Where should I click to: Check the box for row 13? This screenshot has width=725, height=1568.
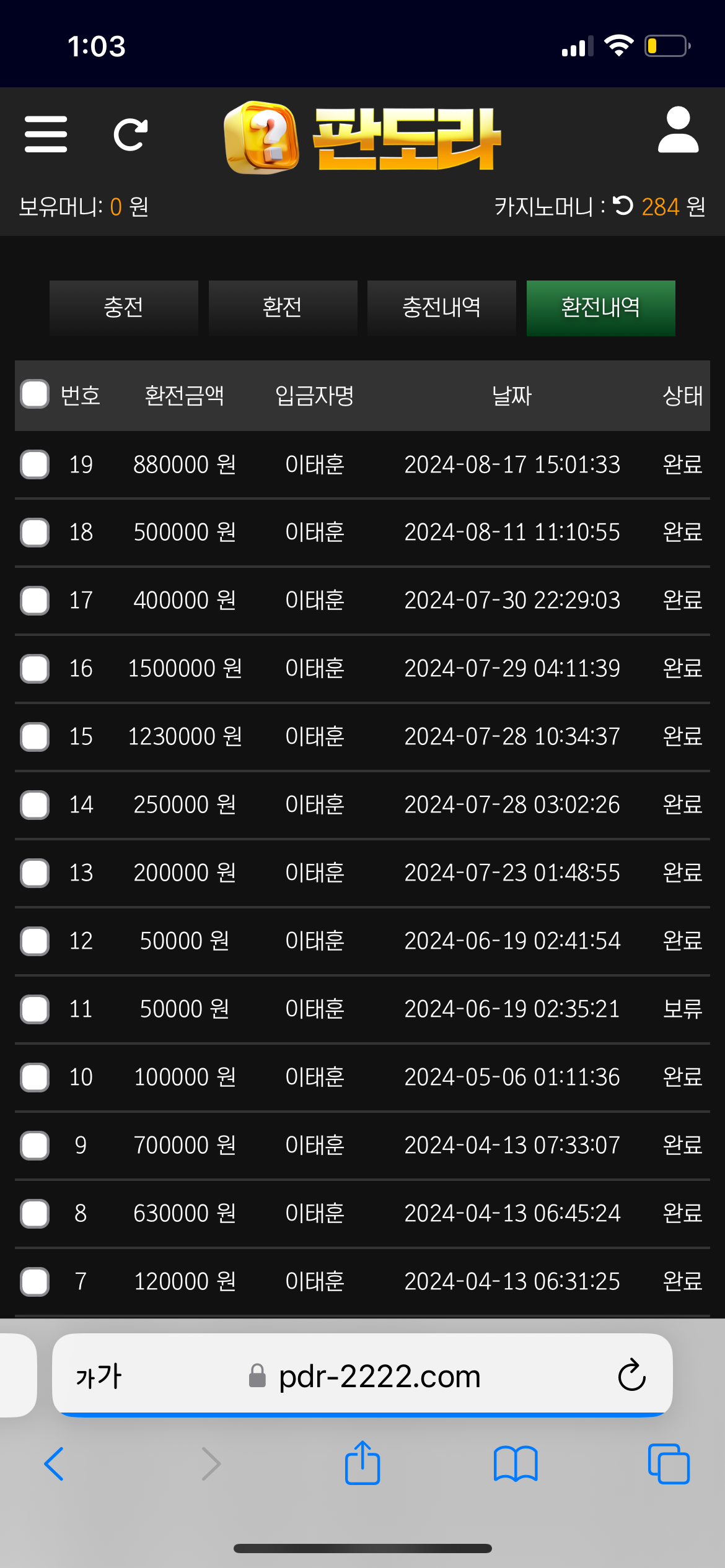click(35, 873)
